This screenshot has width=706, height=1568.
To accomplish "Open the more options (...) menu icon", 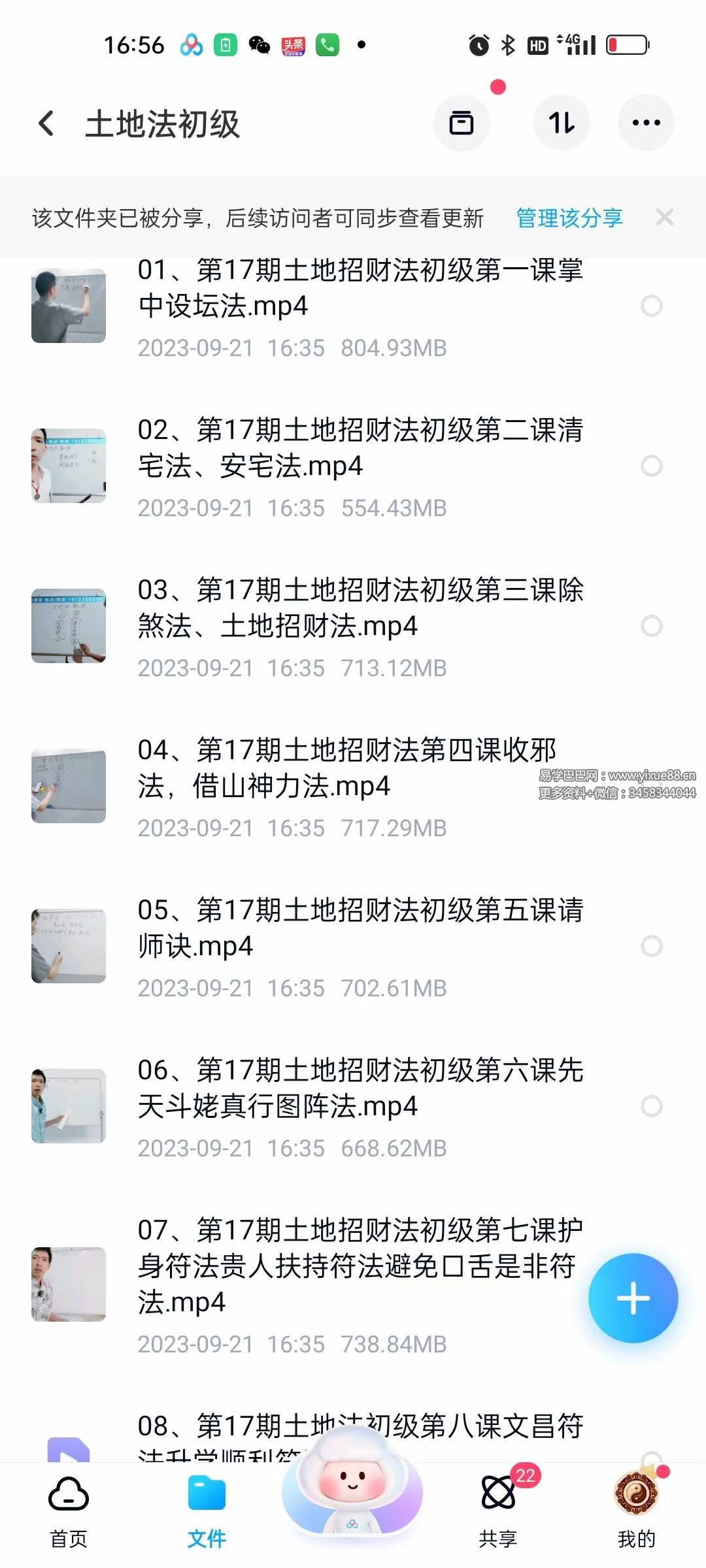I will click(646, 123).
